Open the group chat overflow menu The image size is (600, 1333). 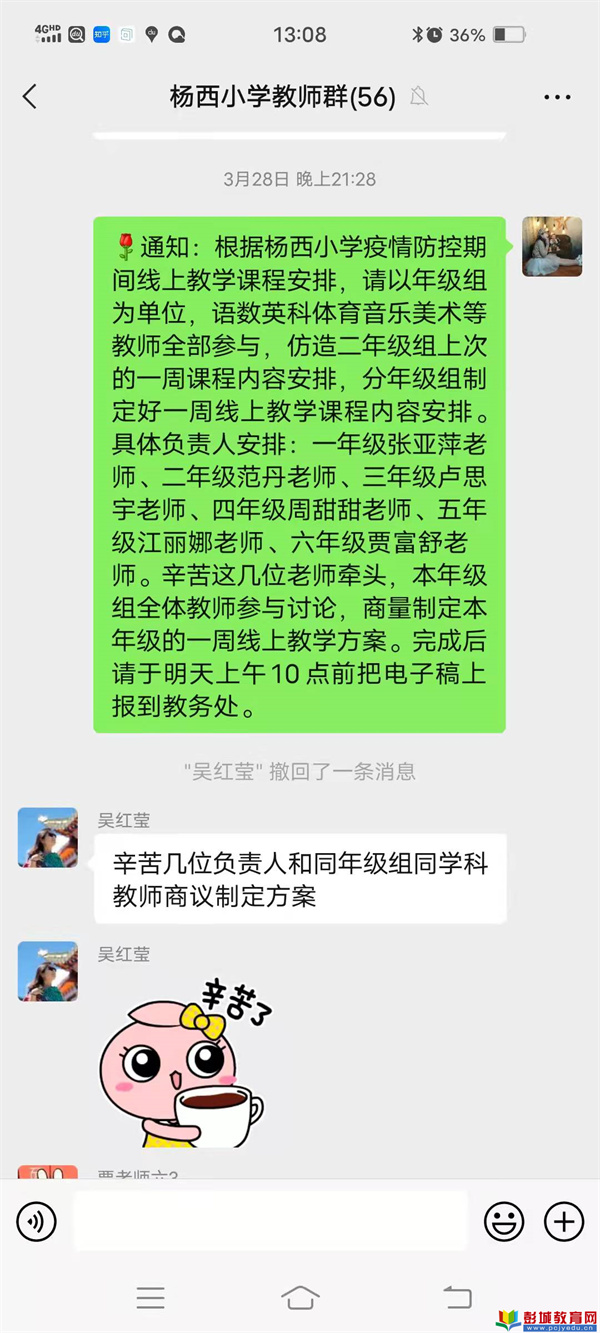click(557, 97)
